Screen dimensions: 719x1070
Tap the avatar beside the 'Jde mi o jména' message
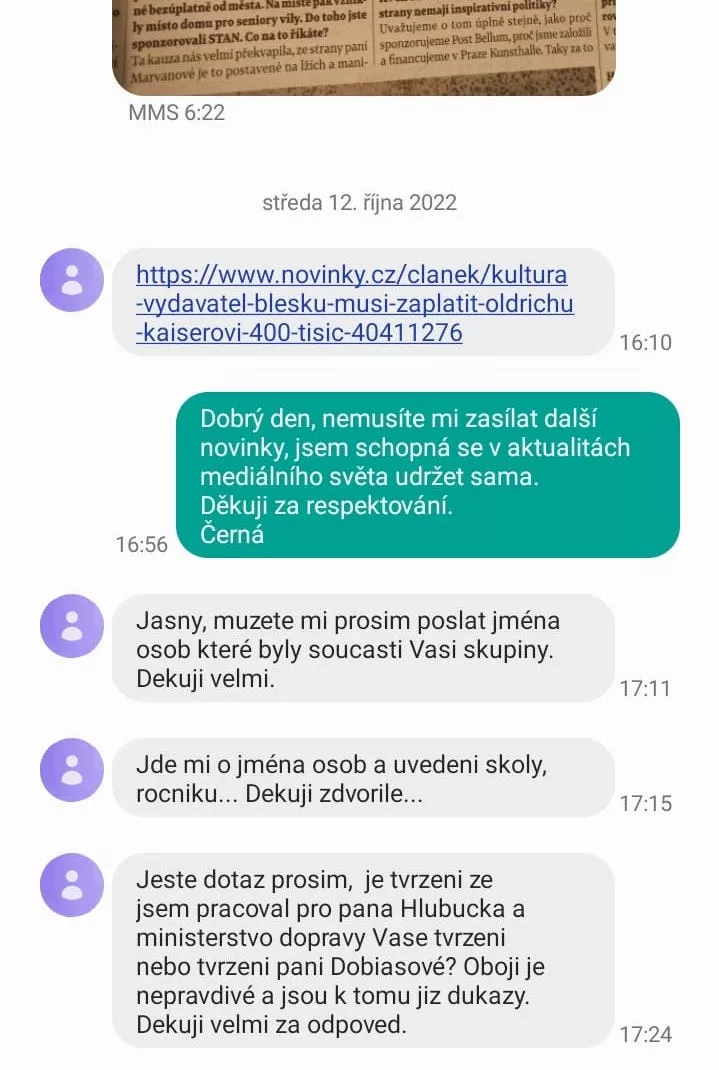coord(72,770)
